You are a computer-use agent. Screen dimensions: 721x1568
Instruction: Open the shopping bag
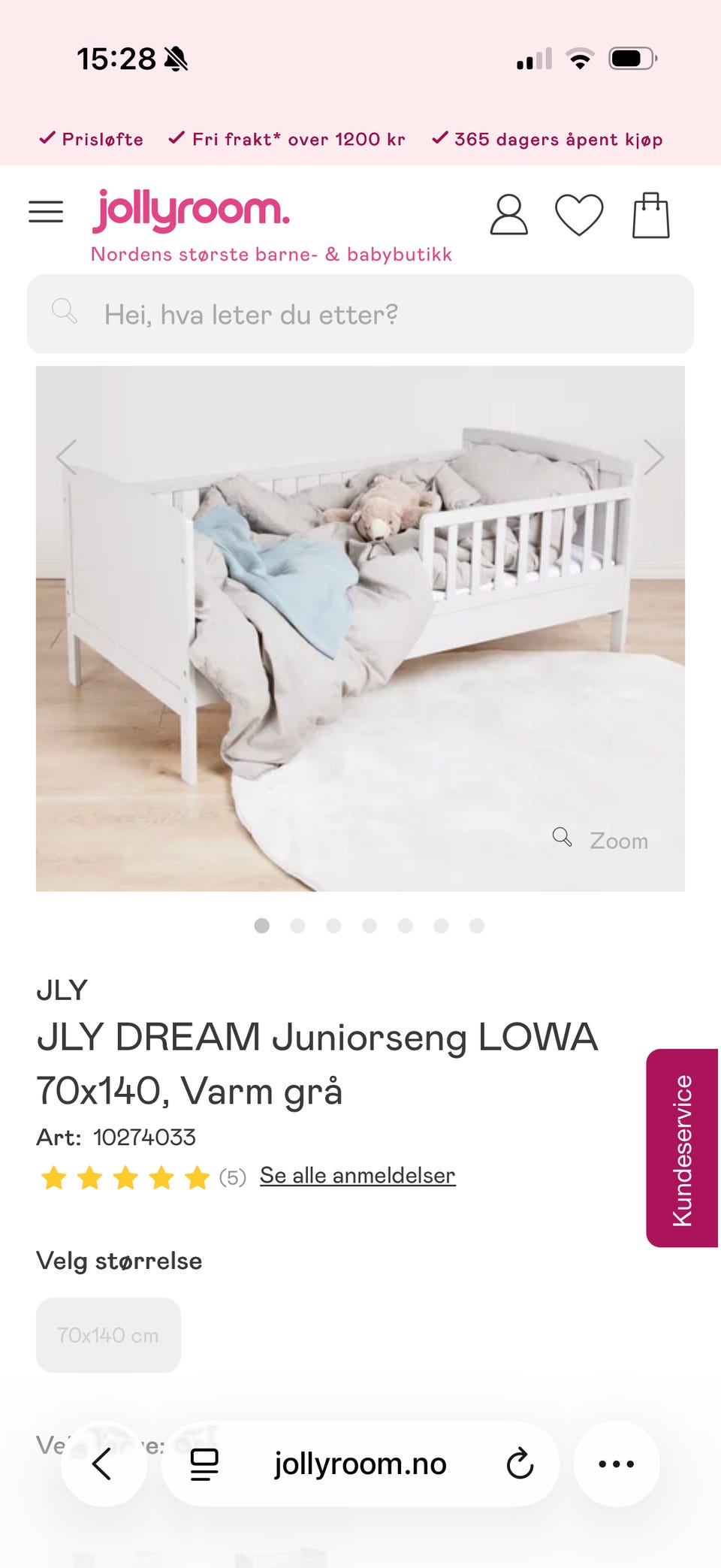651,216
